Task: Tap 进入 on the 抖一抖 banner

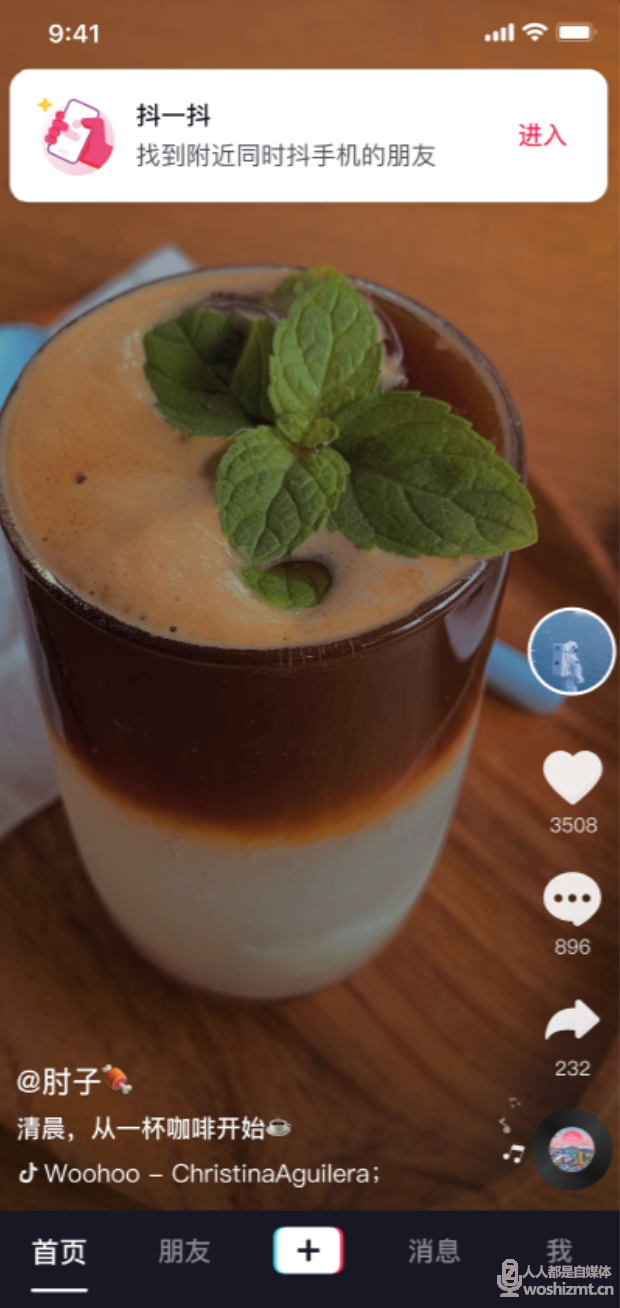Action: [x=542, y=136]
